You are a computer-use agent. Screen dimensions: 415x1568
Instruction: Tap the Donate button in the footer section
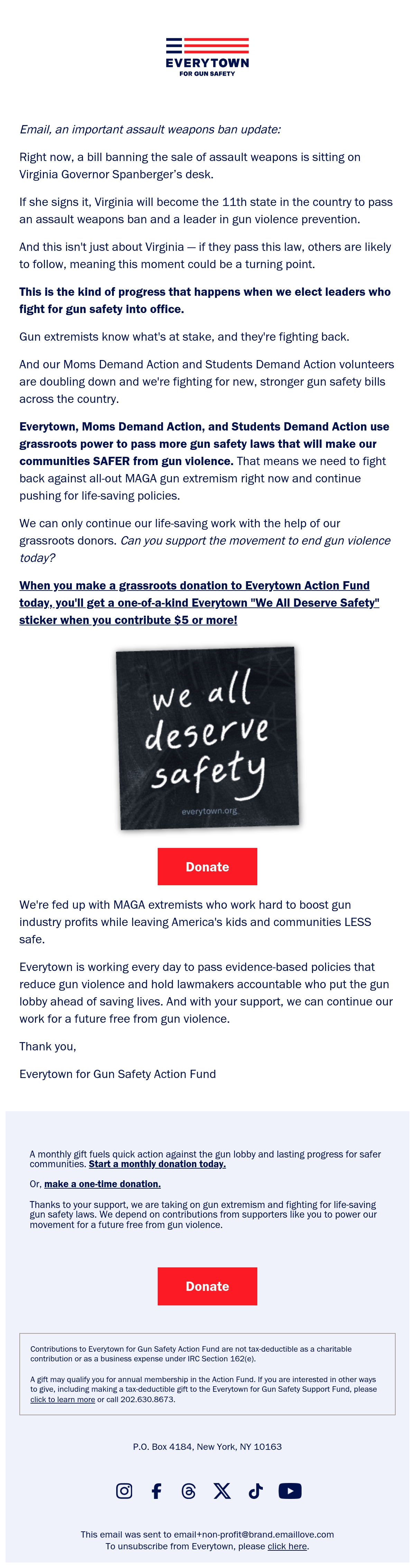(207, 1286)
